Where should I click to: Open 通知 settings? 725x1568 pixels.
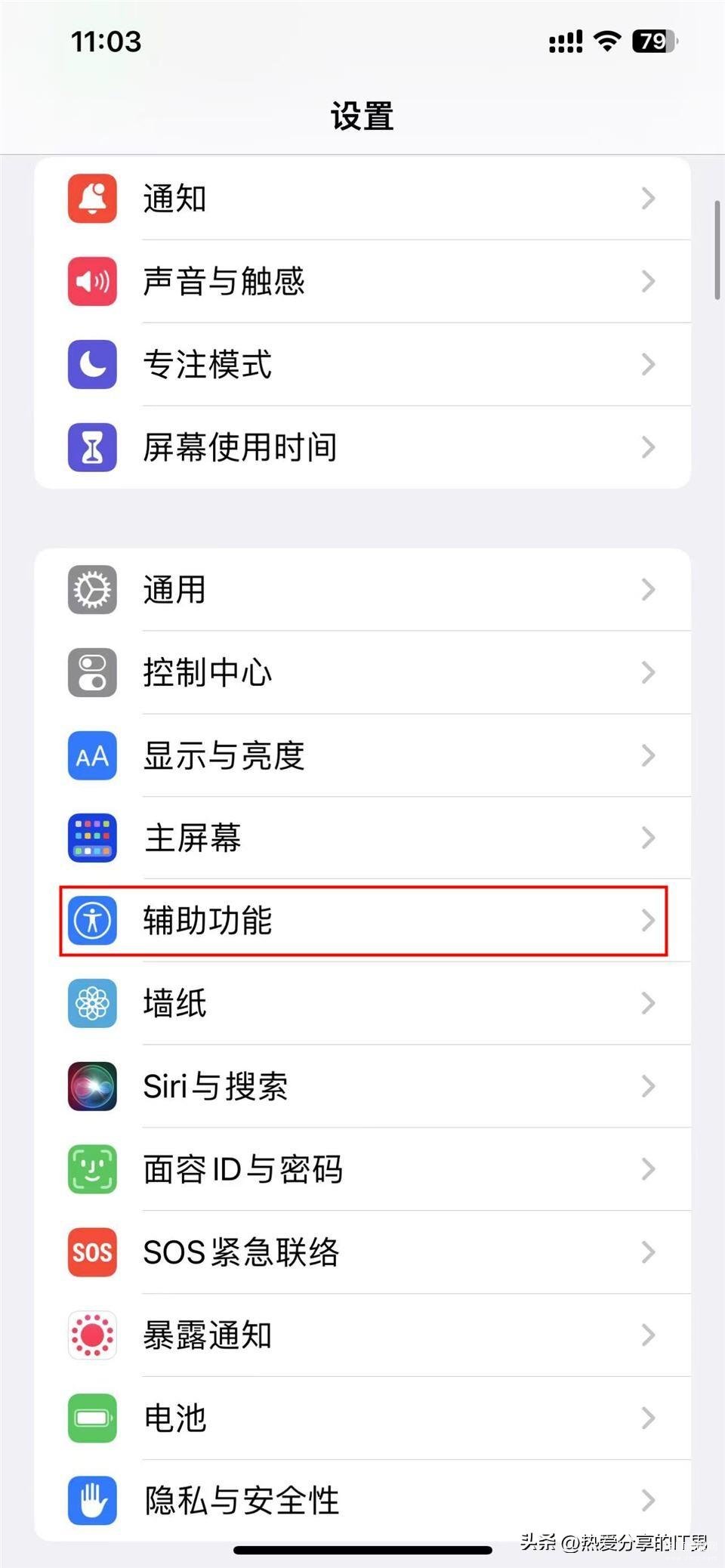(x=362, y=199)
